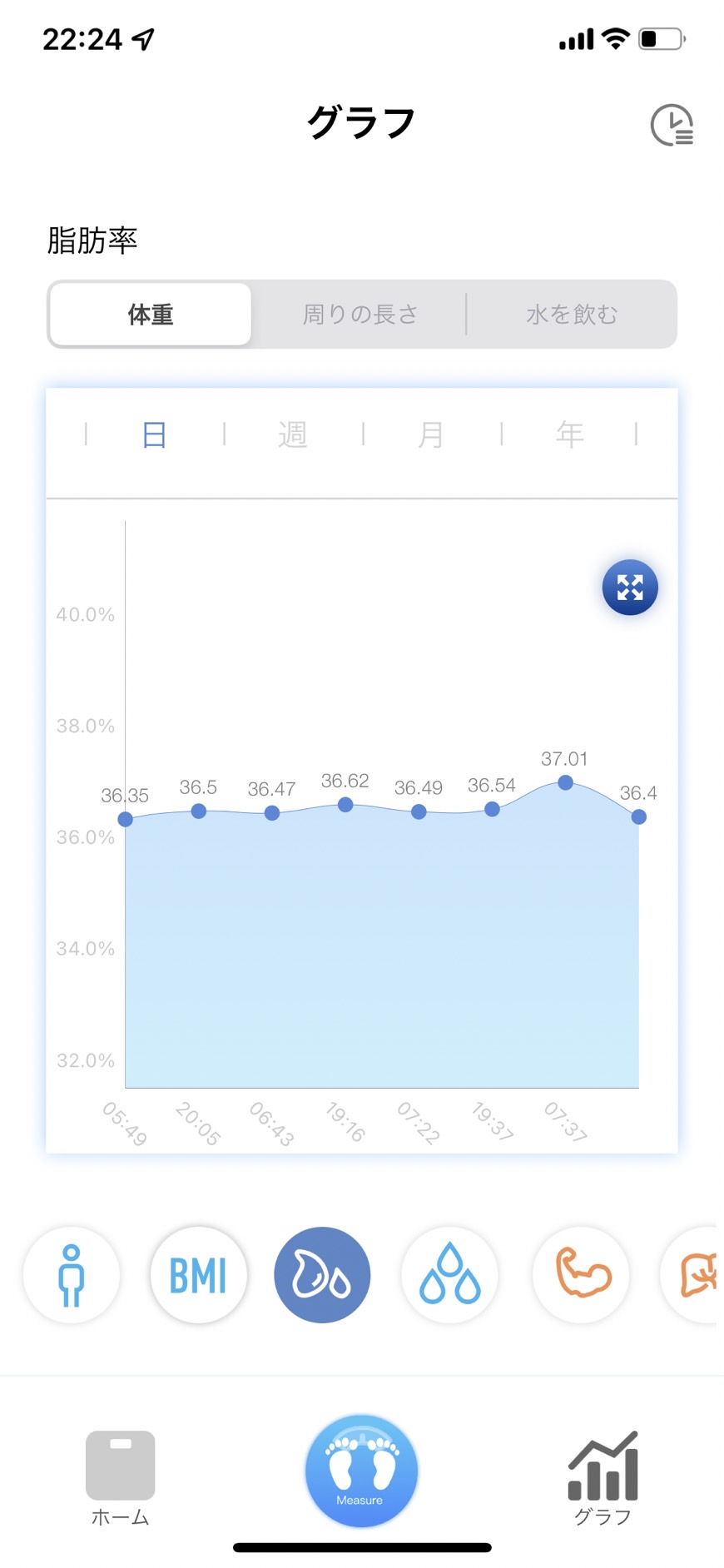Tap the 37.01 data point

click(x=565, y=782)
